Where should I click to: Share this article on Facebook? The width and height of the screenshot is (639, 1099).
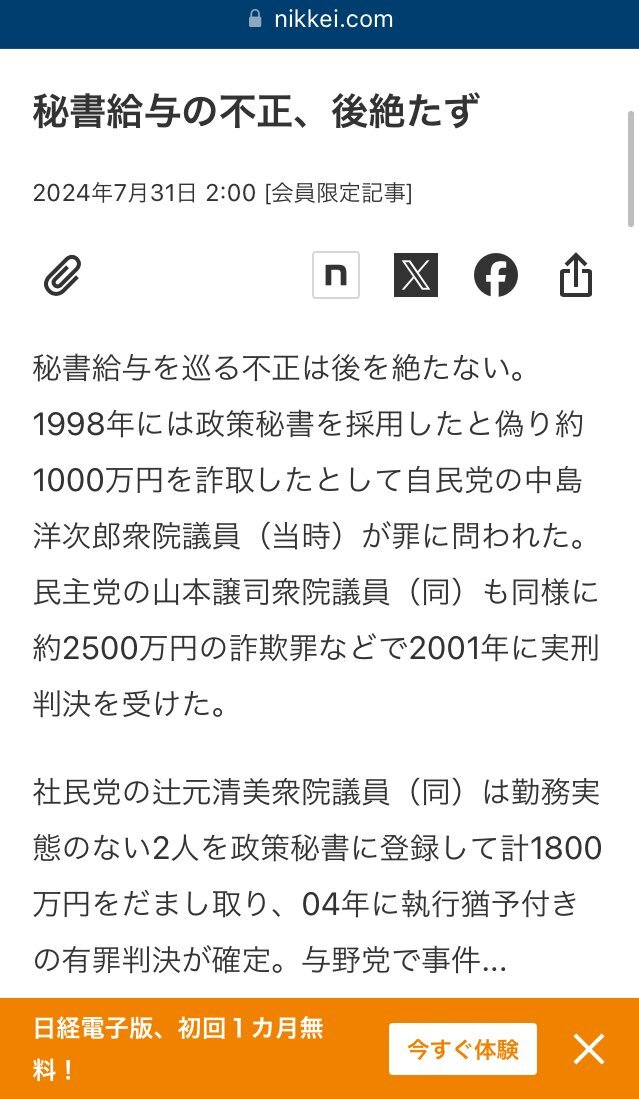click(x=496, y=275)
